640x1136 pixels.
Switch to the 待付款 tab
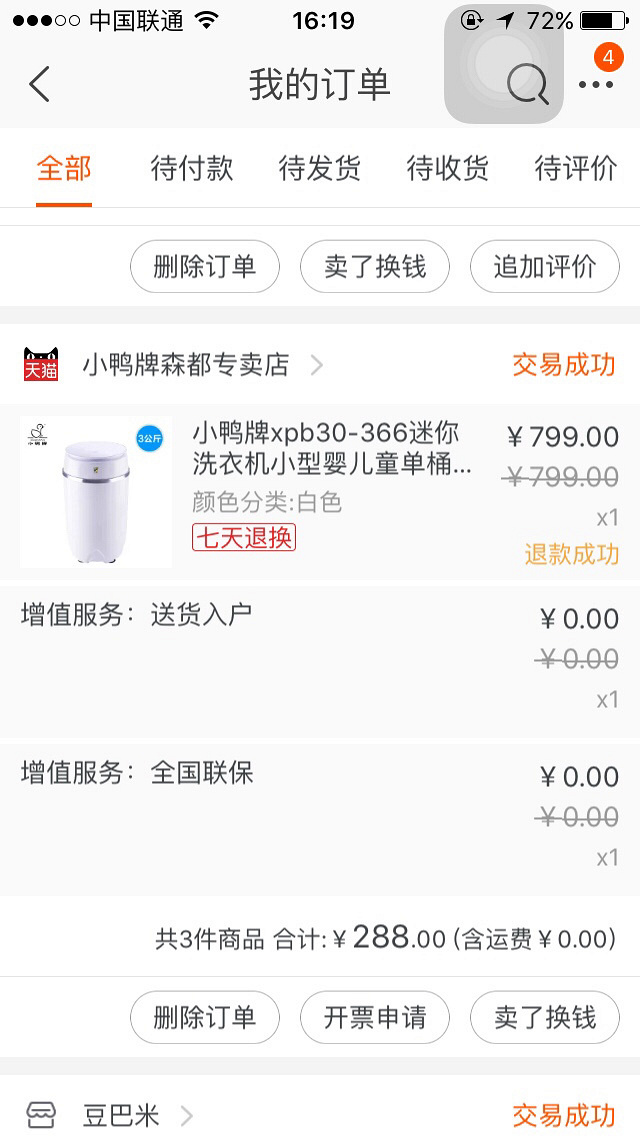click(192, 169)
